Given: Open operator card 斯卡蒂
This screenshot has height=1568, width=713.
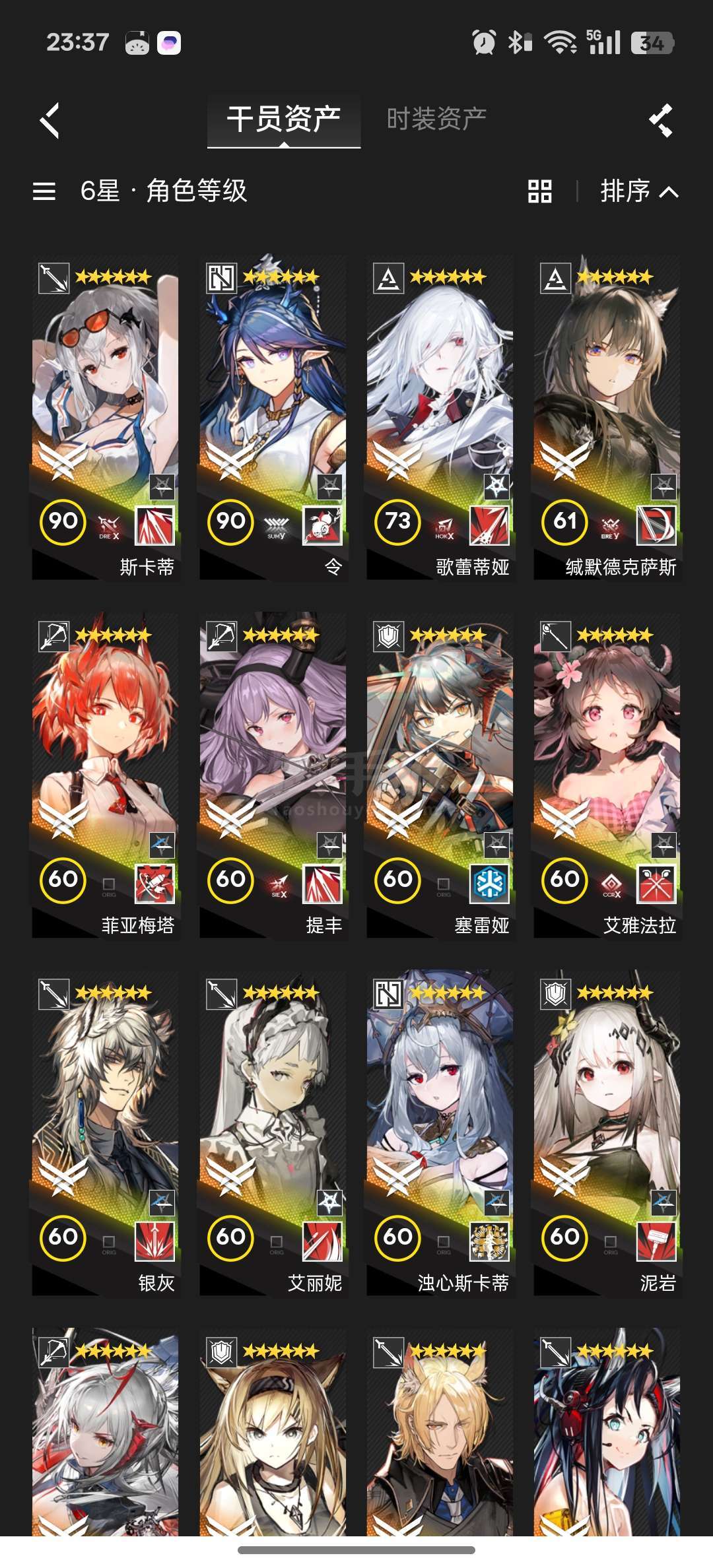Looking at the screenshot, I should coord(106,418).
